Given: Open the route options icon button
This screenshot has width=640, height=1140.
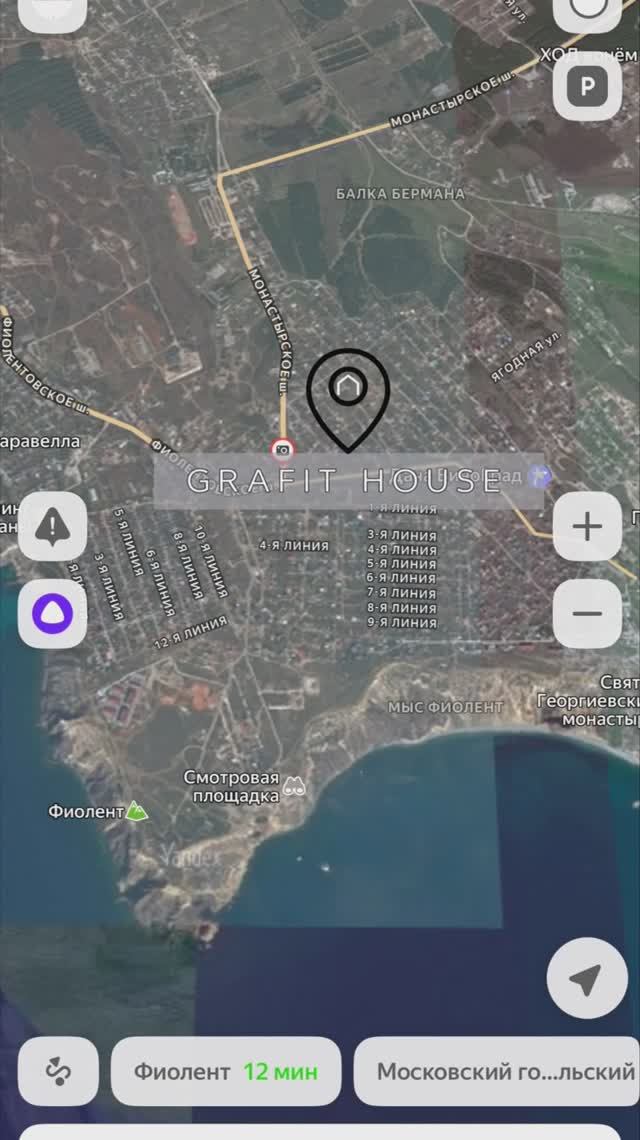Looking at the screenshot, I should [x=58, y=1071].
